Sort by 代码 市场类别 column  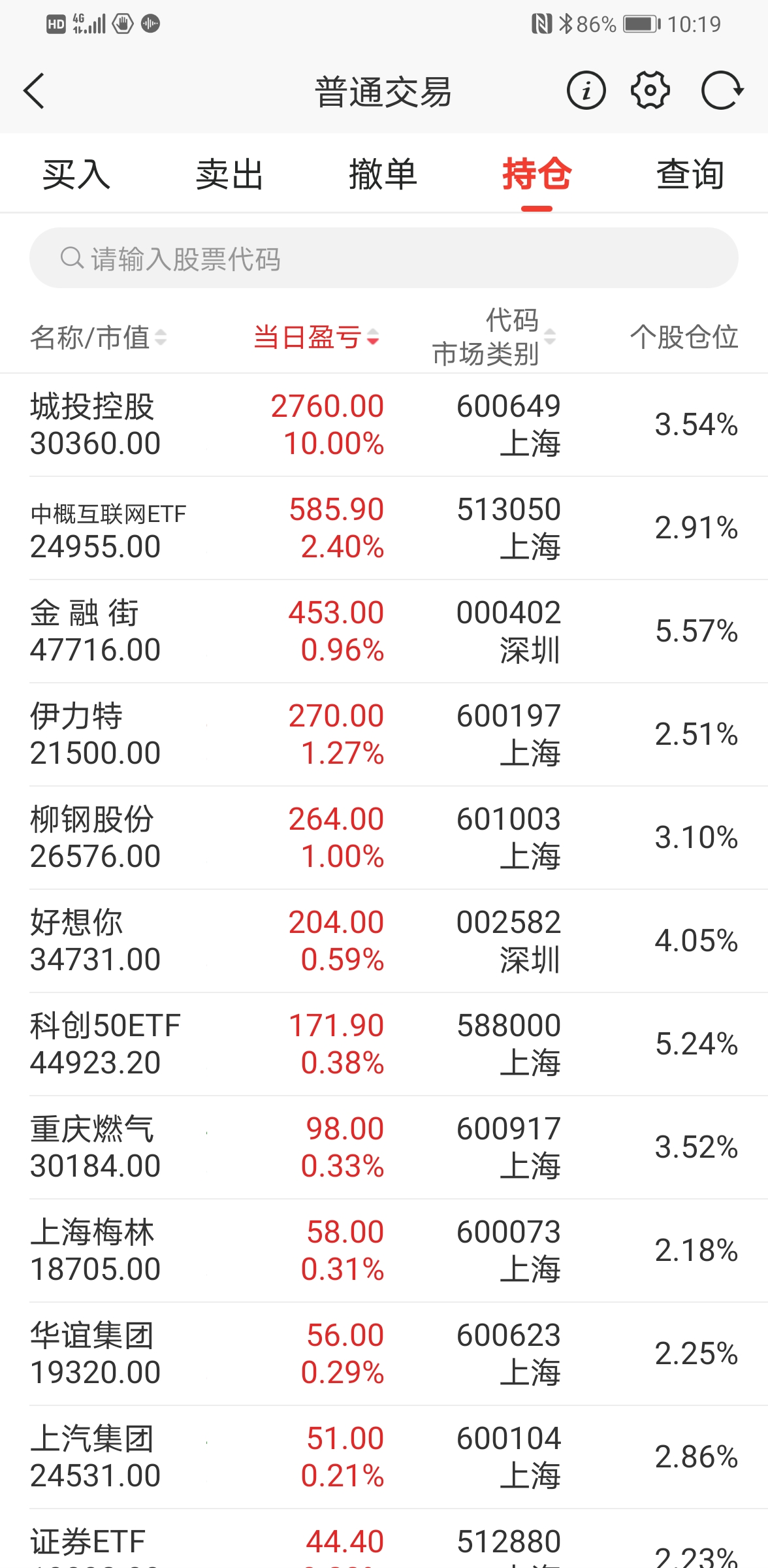tap(494, 337)
